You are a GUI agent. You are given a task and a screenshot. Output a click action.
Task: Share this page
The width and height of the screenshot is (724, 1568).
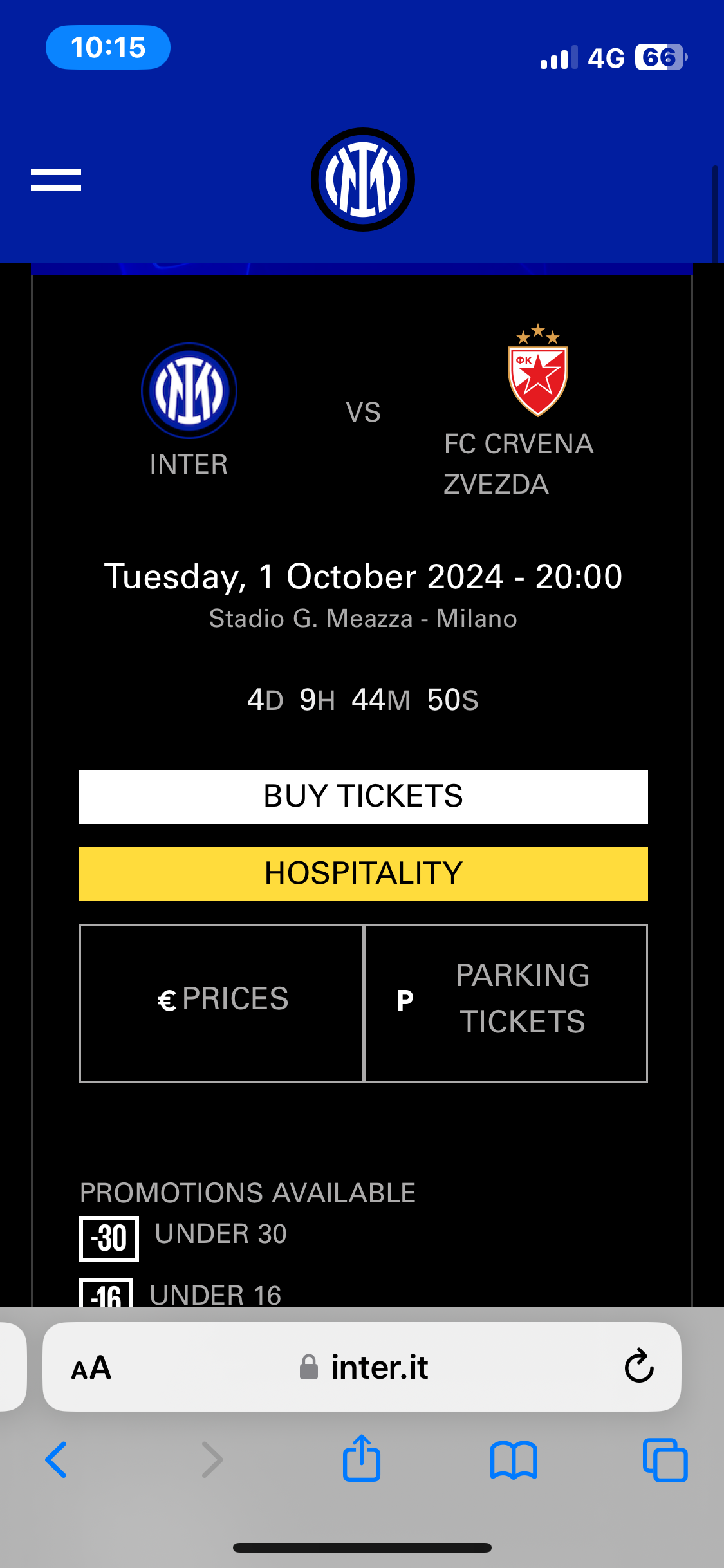click(362, 1458)
